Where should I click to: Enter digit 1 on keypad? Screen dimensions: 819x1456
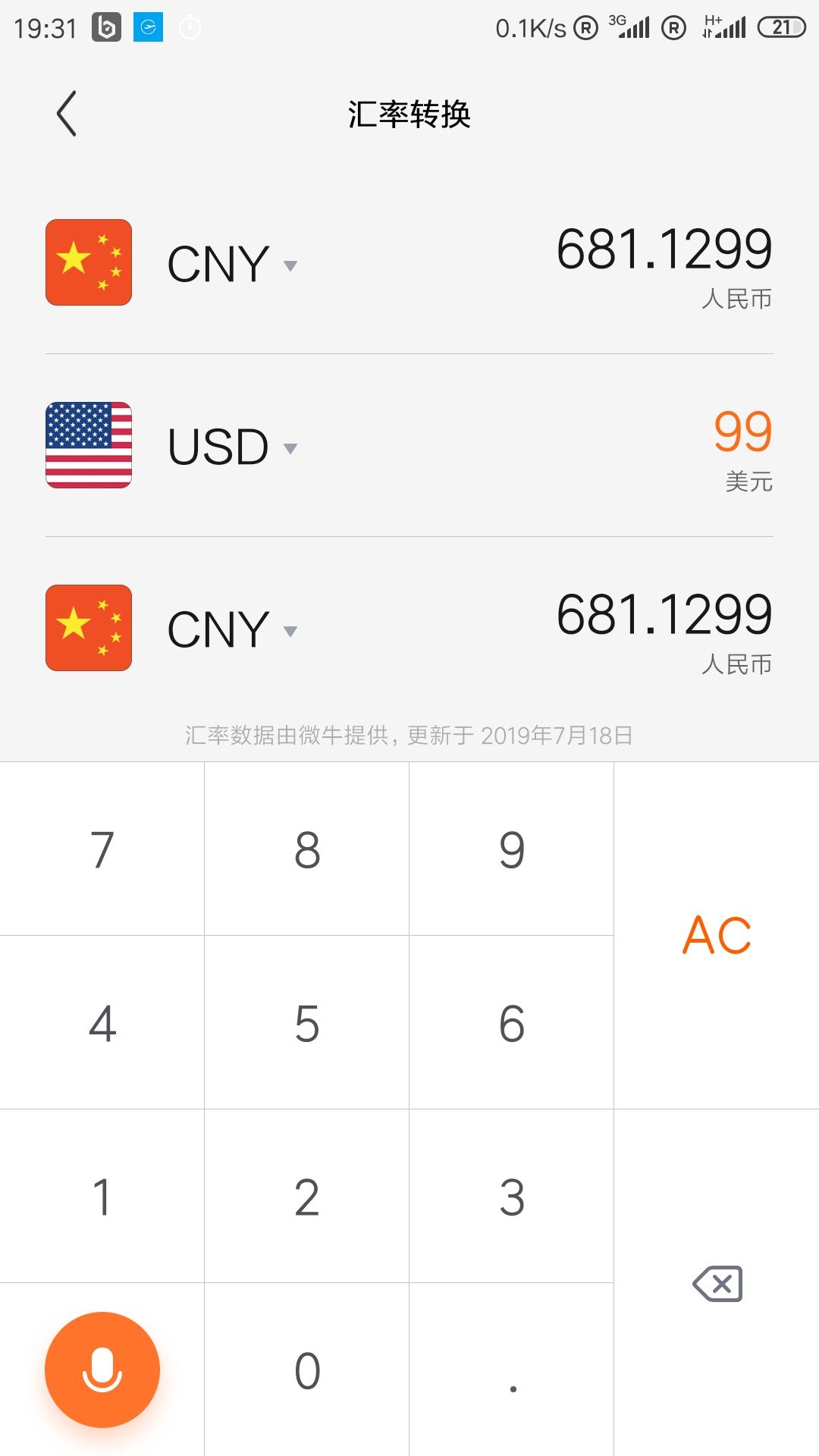(102, 1196)
